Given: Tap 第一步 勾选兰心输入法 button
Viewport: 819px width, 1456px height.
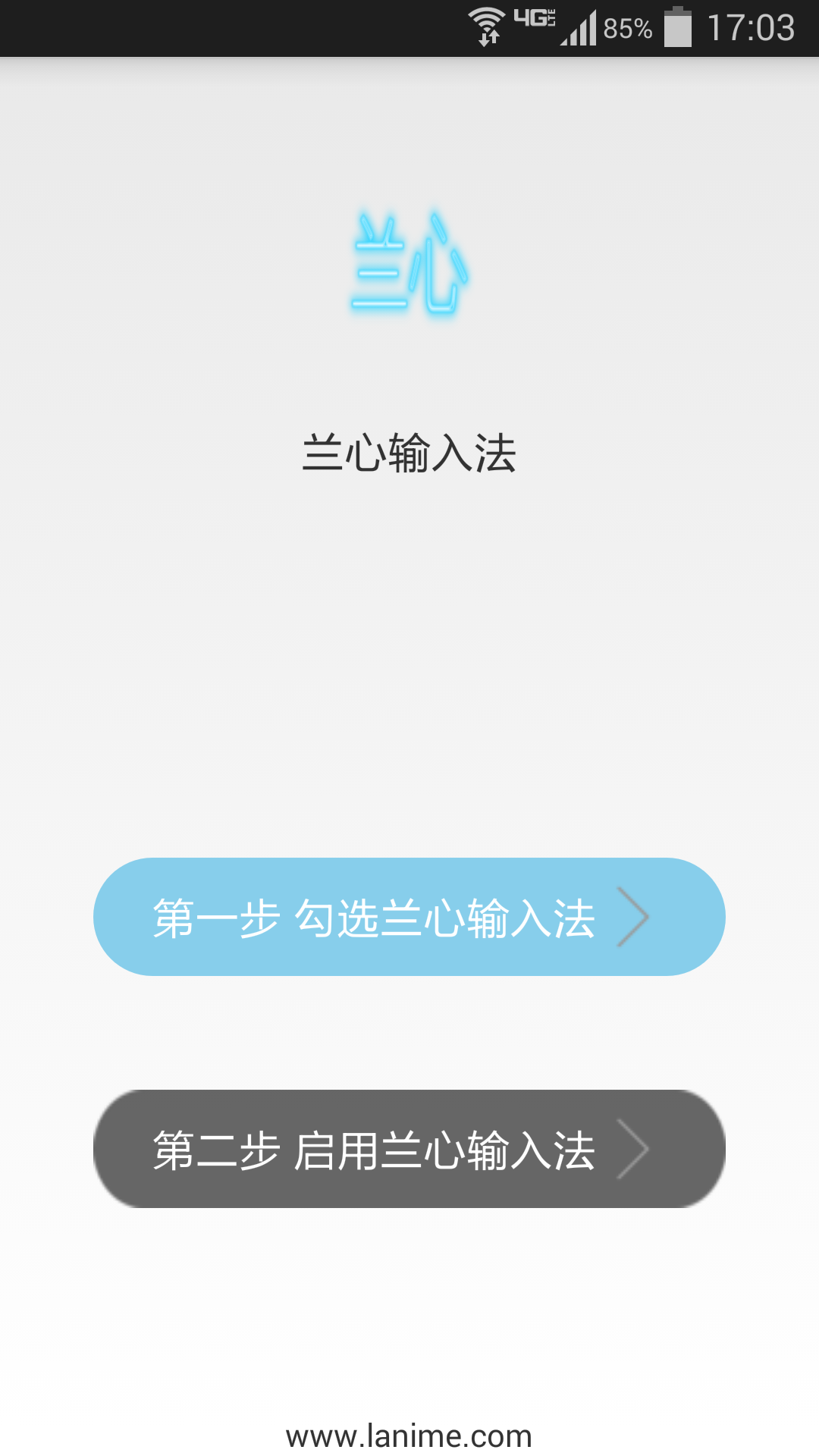Looking at the screenshot, I should (x=409, y=917).
